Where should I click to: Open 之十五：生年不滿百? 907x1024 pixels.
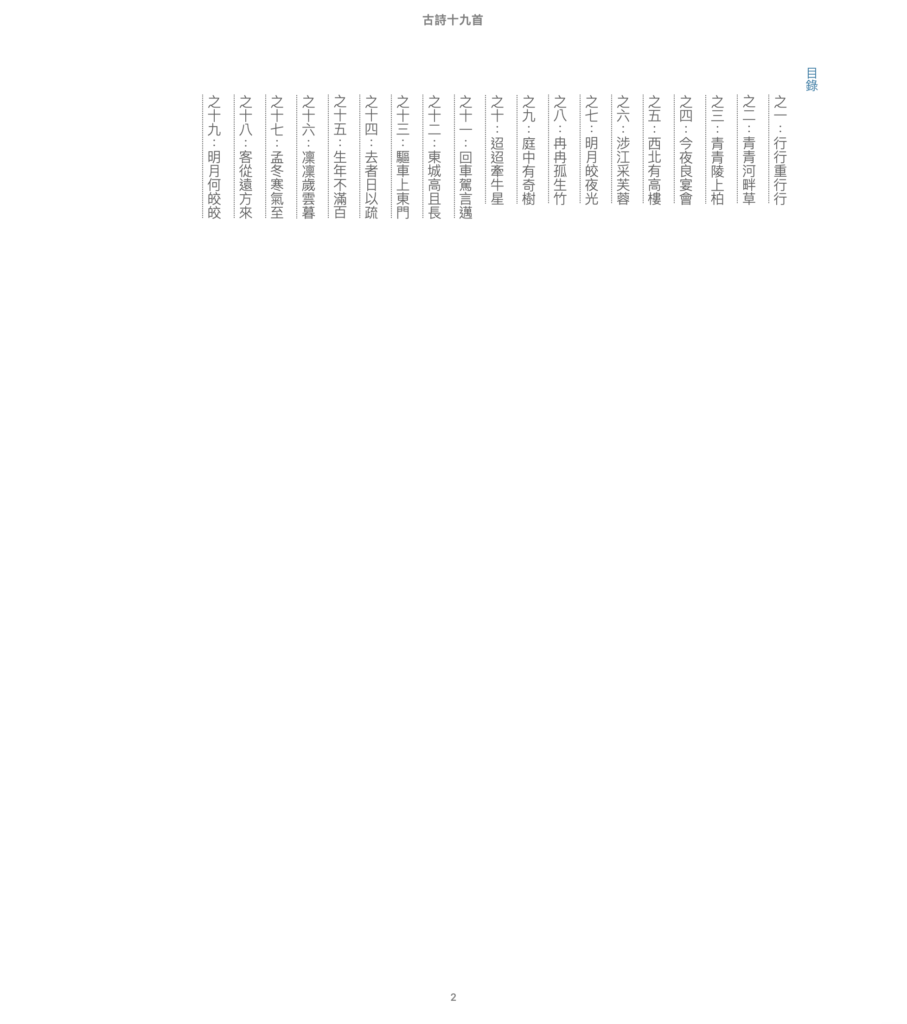click(340, 157)
